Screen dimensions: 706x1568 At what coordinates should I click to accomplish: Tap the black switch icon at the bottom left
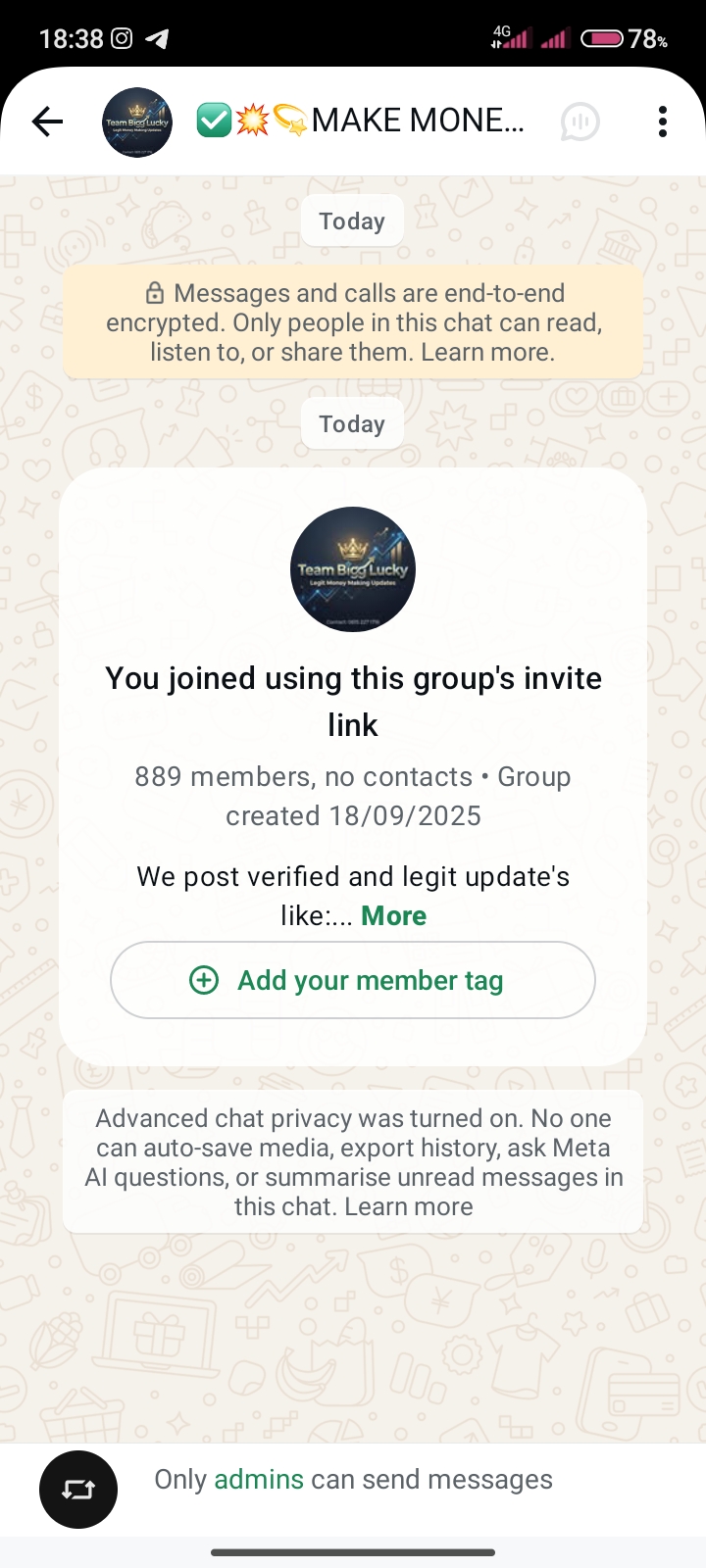point(78,1490)
